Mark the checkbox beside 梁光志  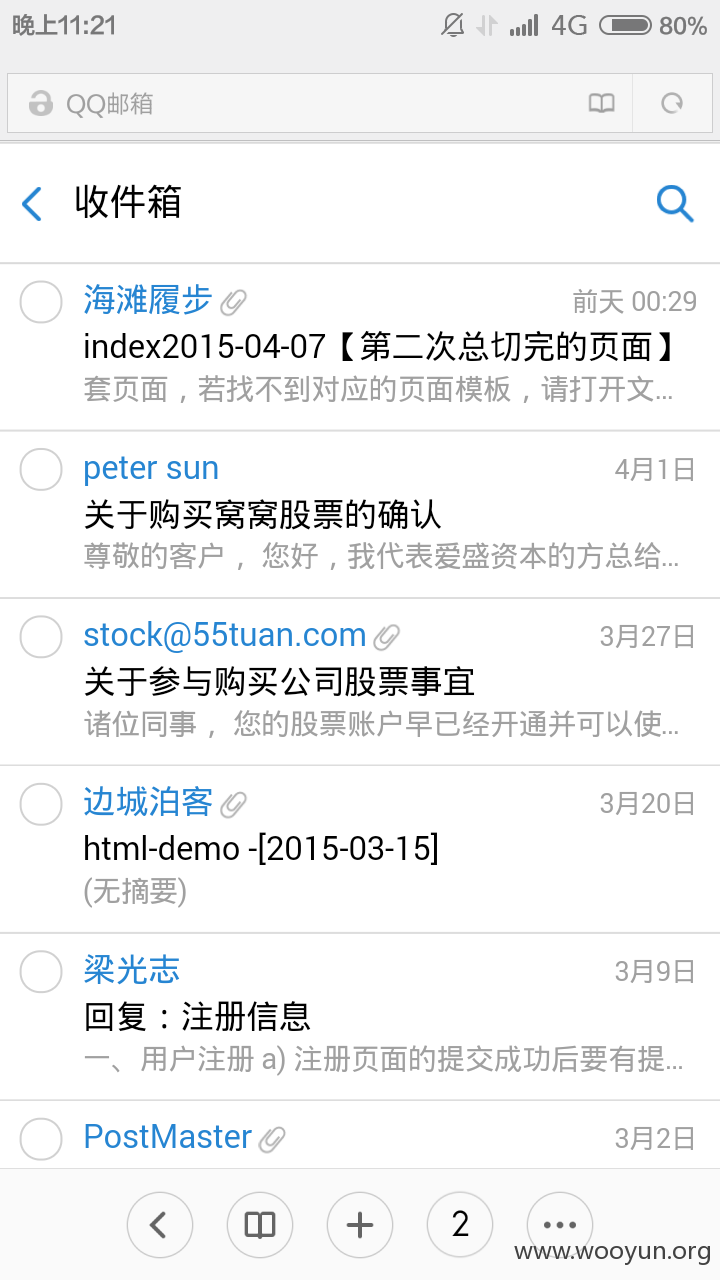pos(42,970)
